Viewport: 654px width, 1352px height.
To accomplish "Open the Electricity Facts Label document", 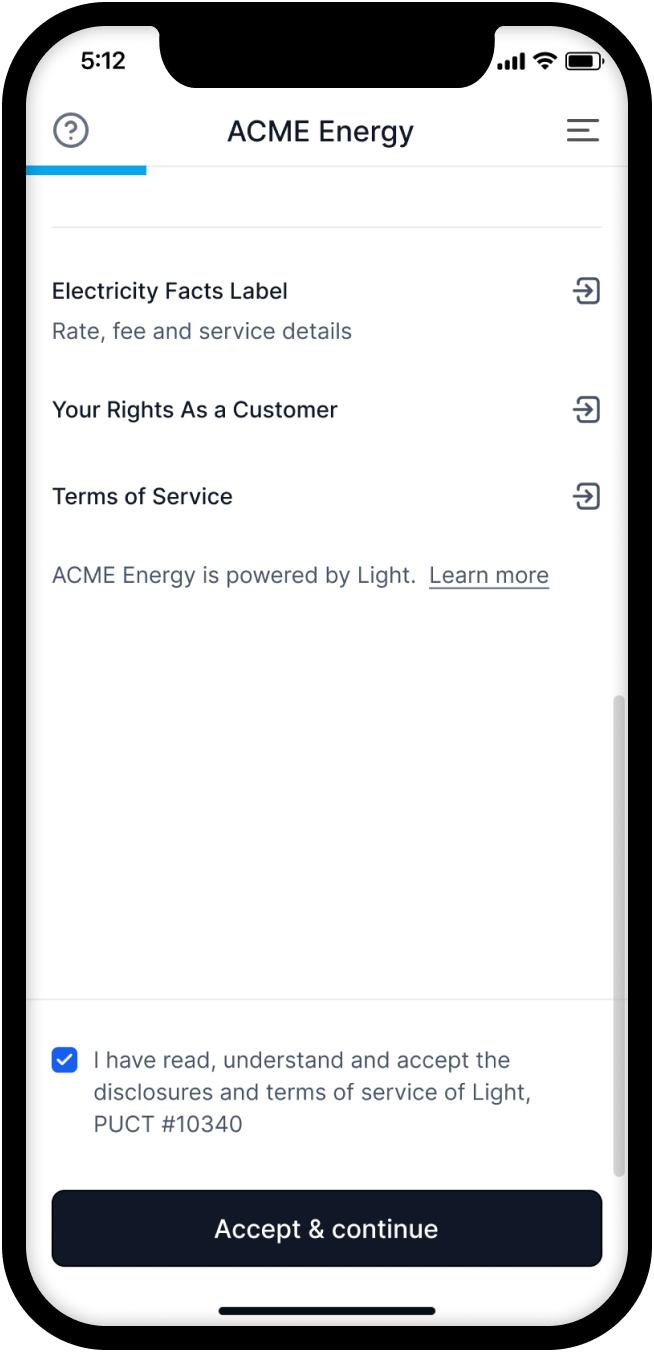I will coord(585,291).
